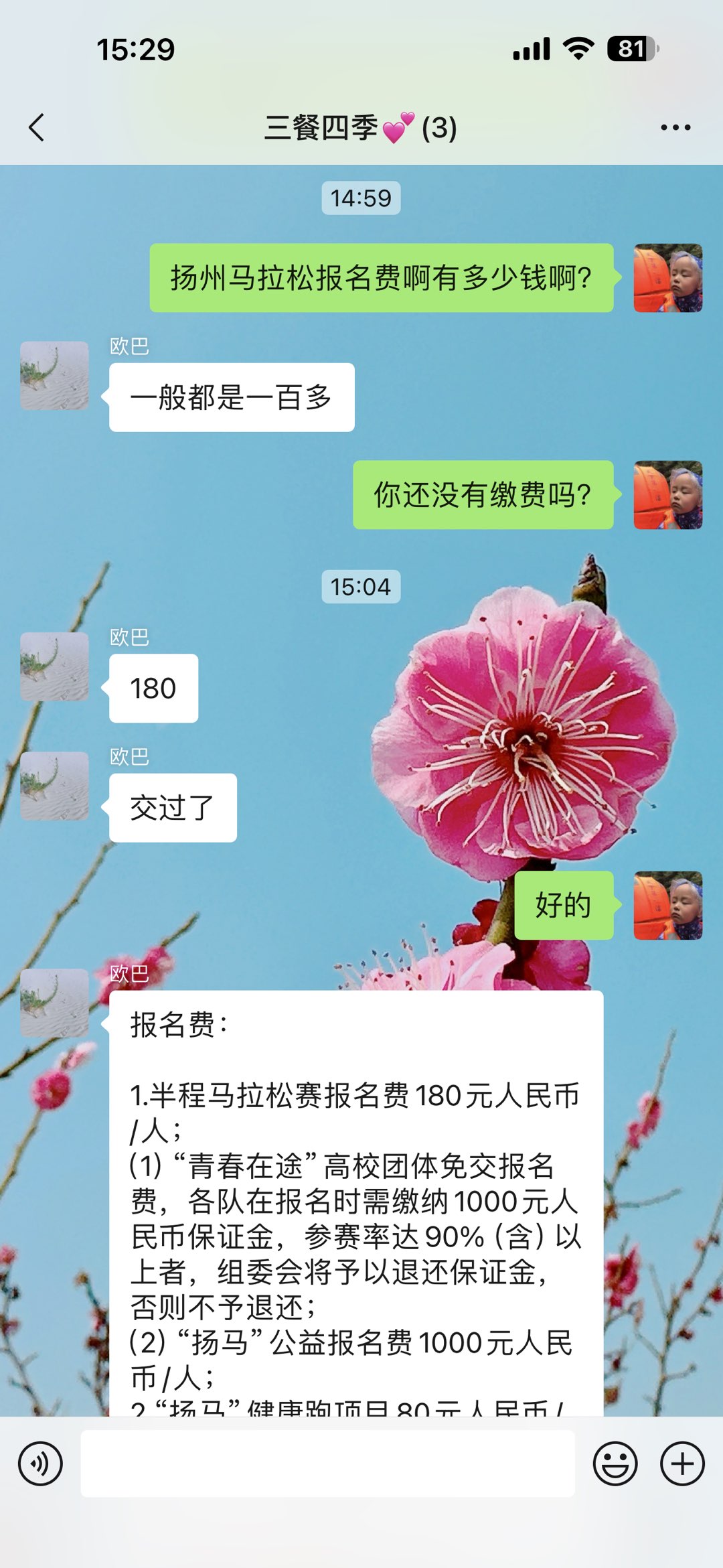The height and width of the screenshot is (1568, 723).
Task: Open the plus attachments menu
Action: click(x=682, y=1464)
